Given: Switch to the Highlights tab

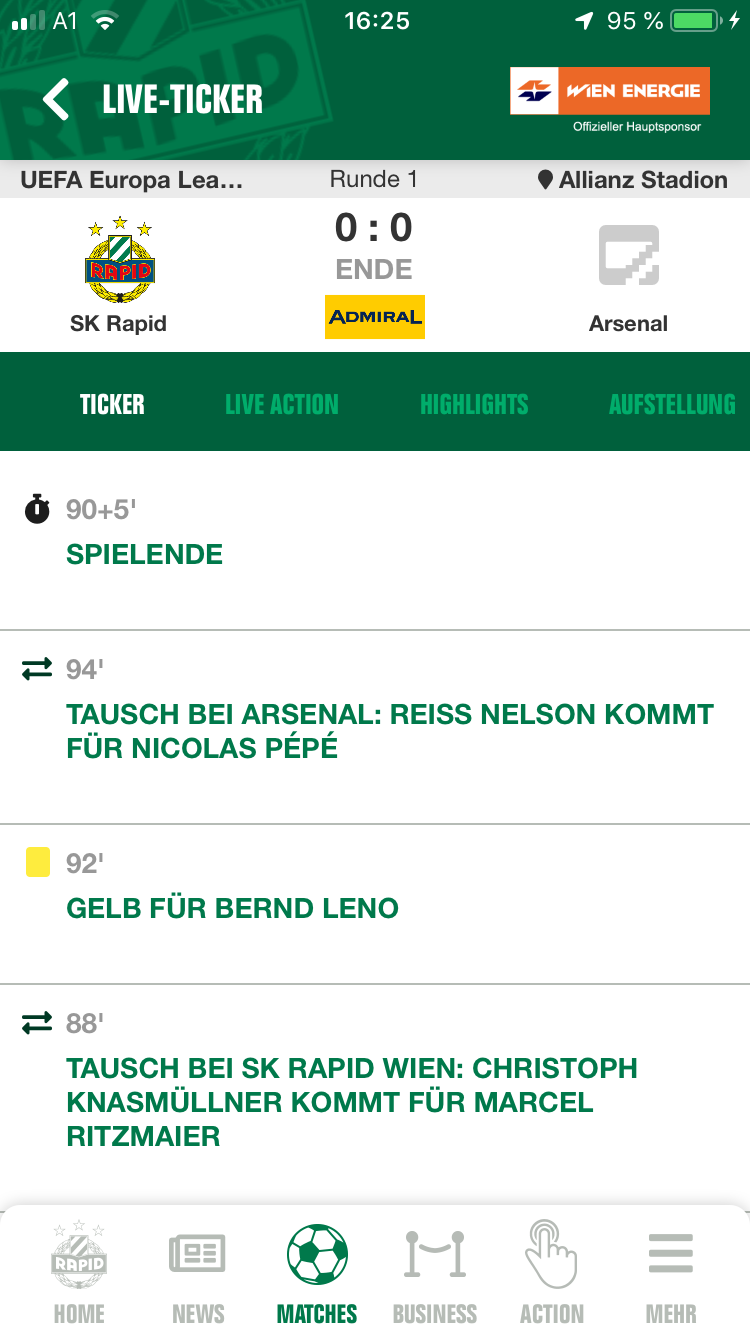Looking at the screenshot, I should [x=474, y=404].
